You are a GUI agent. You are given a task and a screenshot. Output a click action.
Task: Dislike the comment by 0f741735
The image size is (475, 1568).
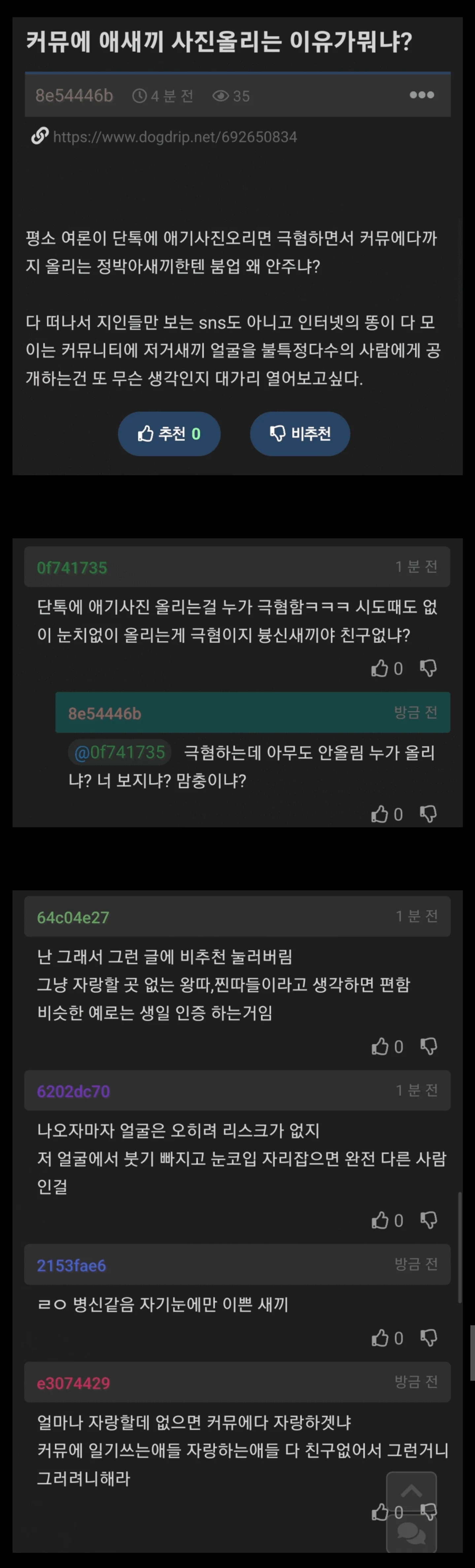[x=429, y=668]
